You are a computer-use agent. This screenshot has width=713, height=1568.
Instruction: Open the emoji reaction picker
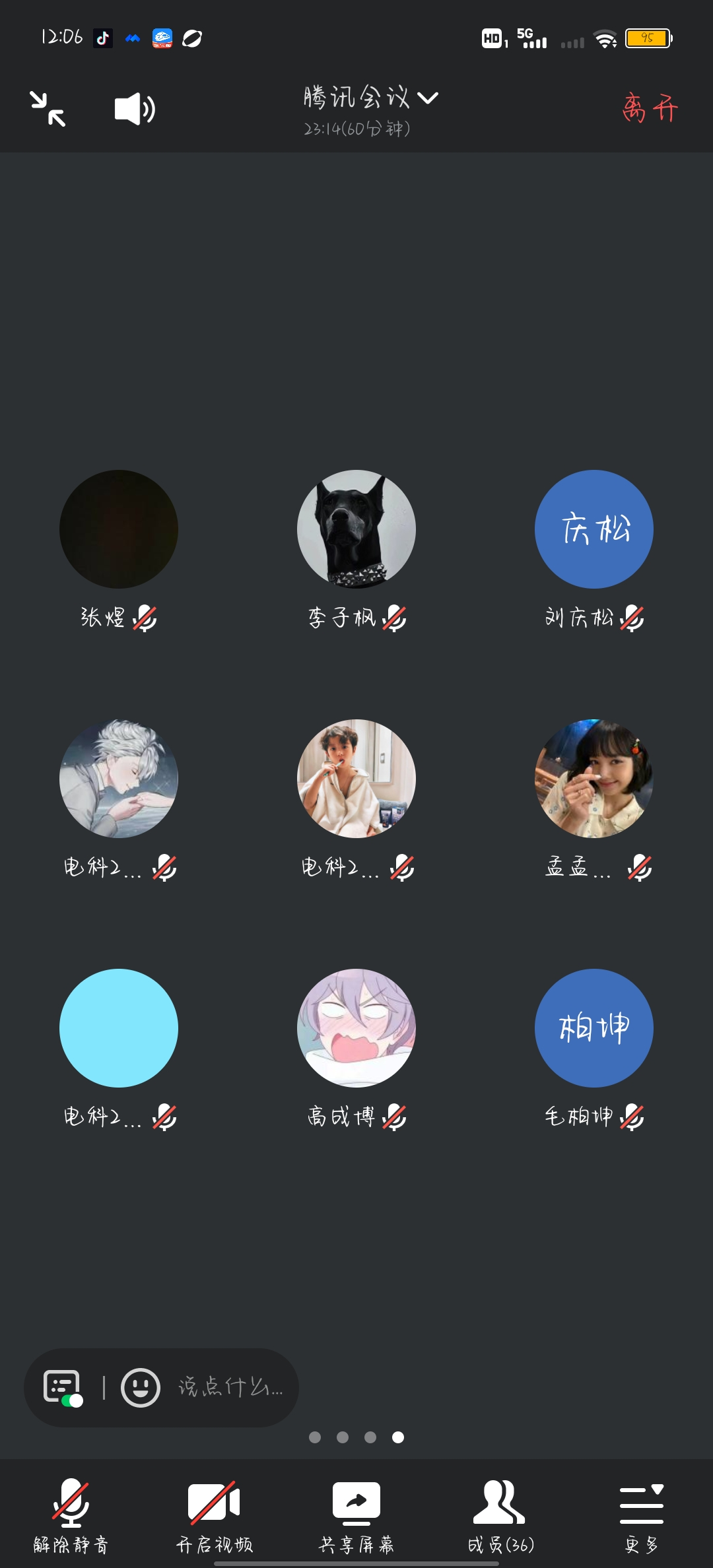pyautogui.click(x=140, y=1387)
